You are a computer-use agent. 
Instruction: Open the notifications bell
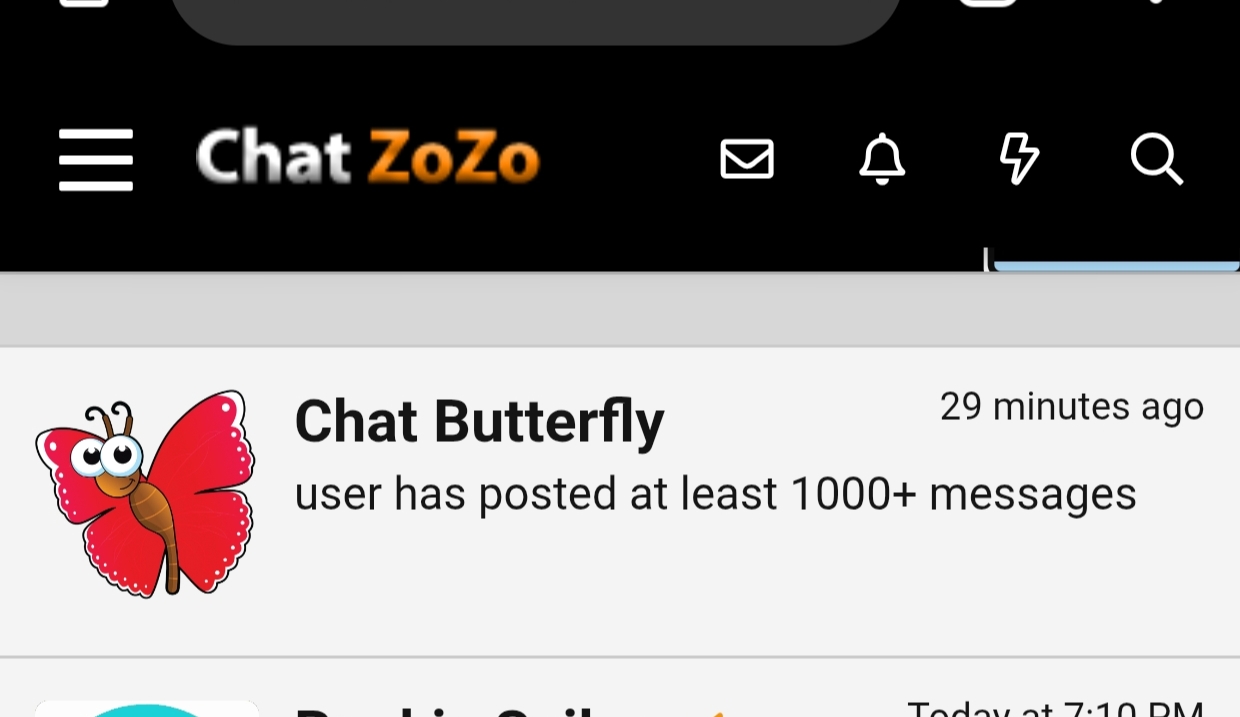tap(882, 159)
